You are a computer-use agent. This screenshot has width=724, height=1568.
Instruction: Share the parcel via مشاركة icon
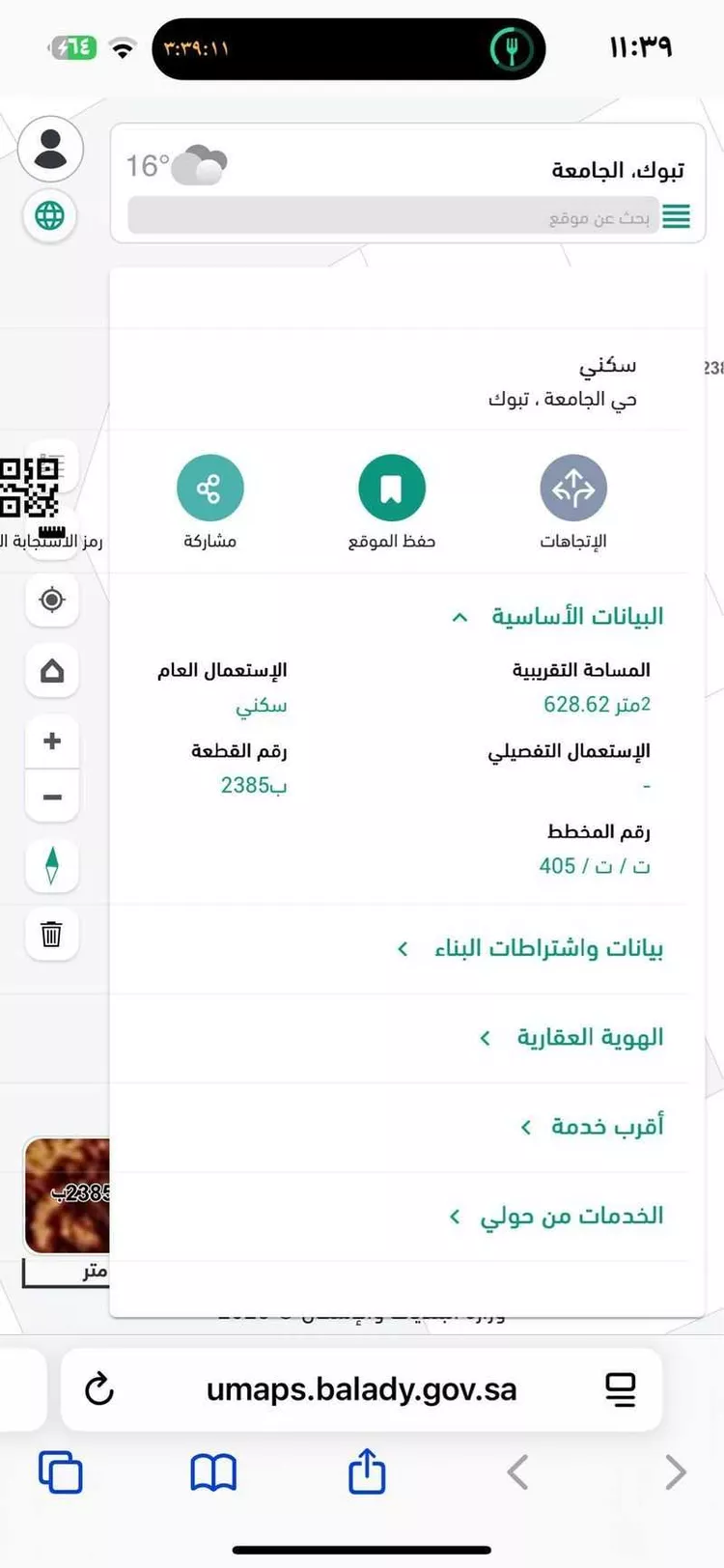210,488
